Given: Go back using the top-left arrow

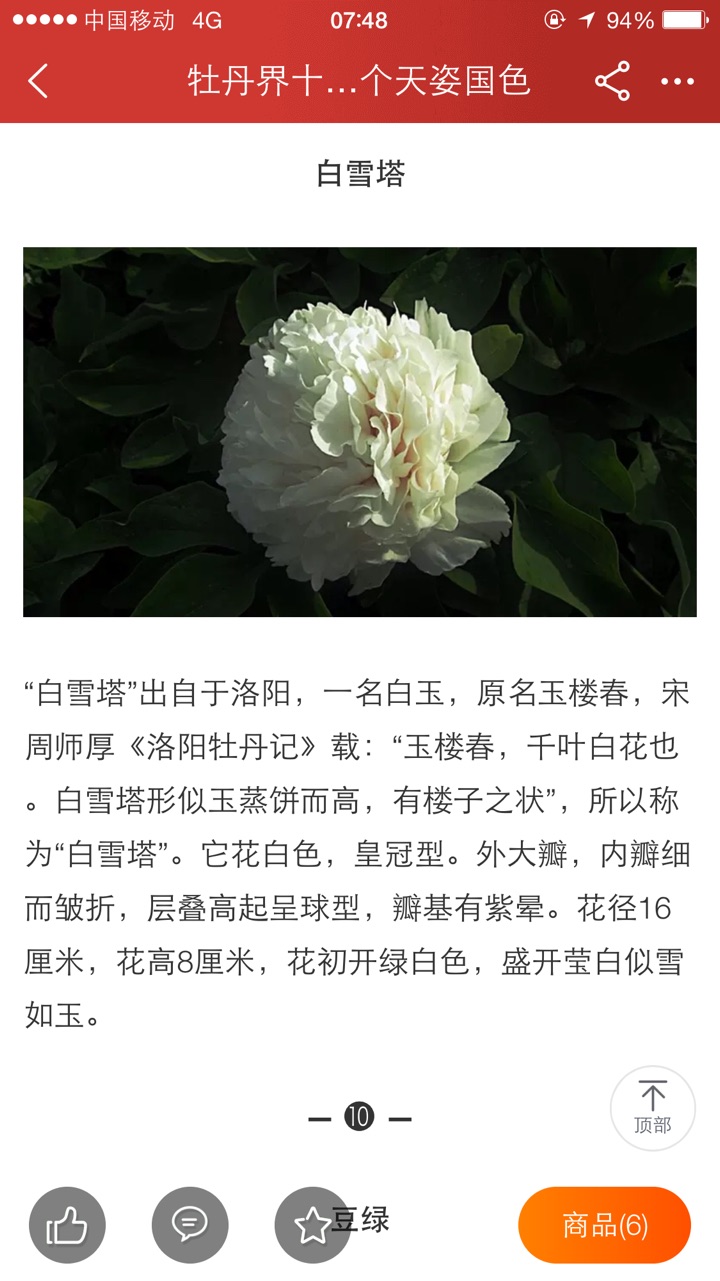Looking at the screenshot, I should tap(38, 81).
